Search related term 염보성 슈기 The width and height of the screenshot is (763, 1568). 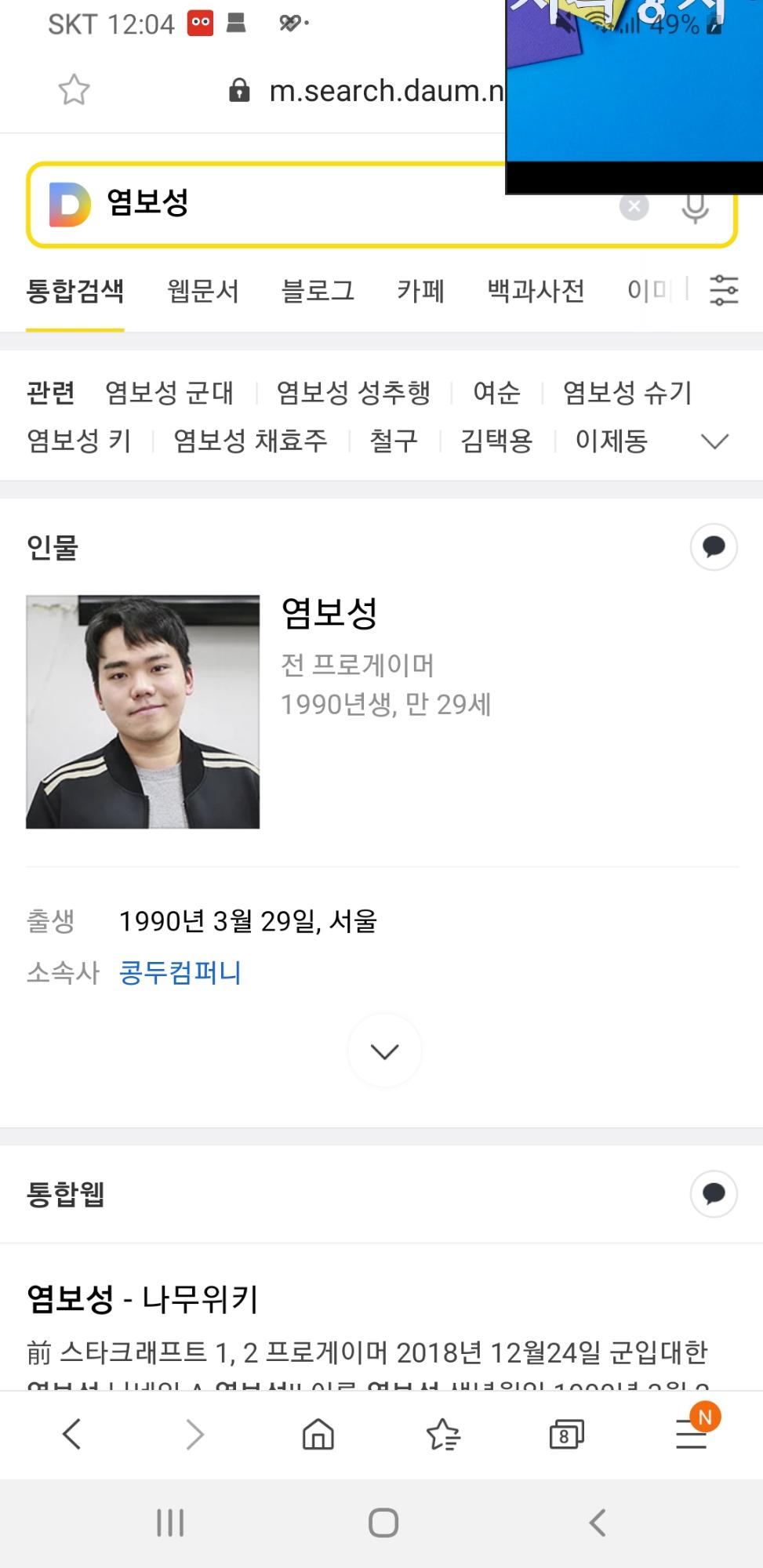tap(627, 392)
